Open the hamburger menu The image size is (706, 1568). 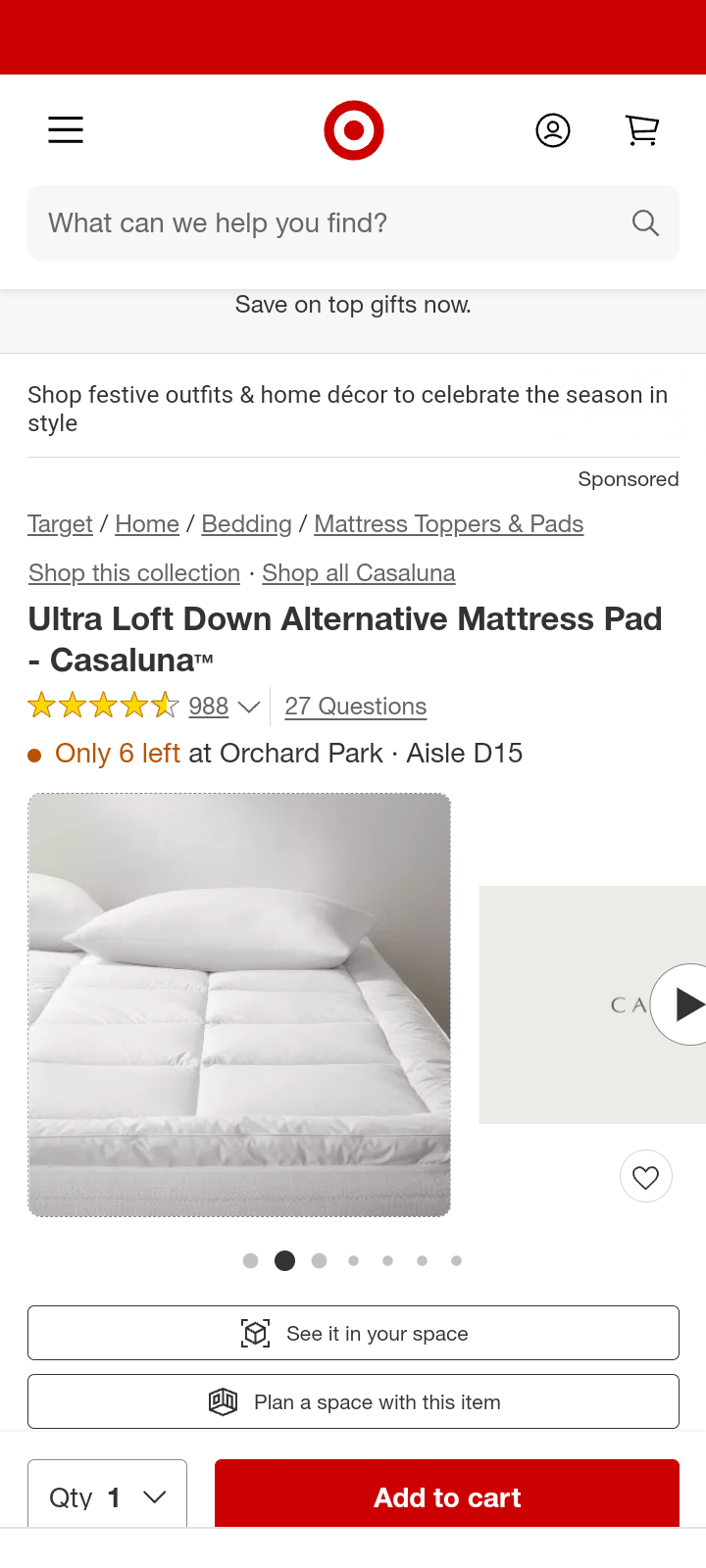pyautogui.click(x=66, y=129)
